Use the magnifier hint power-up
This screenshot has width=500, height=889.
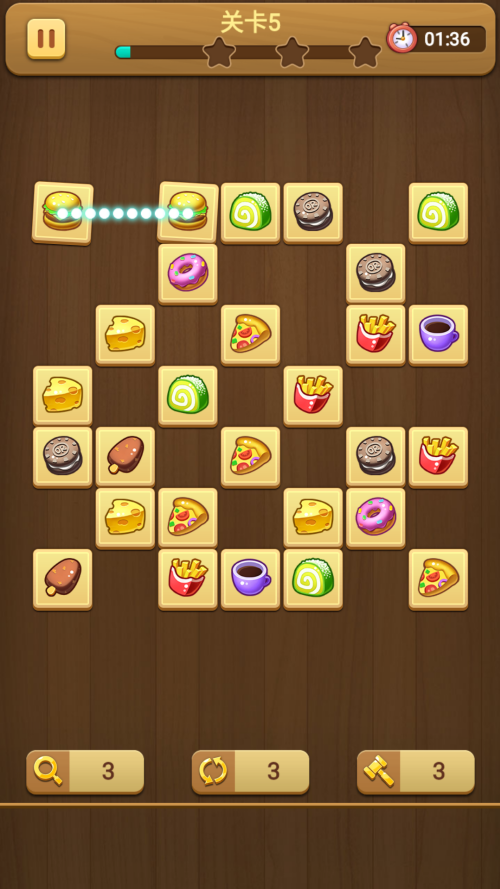[x=85, y=772]
